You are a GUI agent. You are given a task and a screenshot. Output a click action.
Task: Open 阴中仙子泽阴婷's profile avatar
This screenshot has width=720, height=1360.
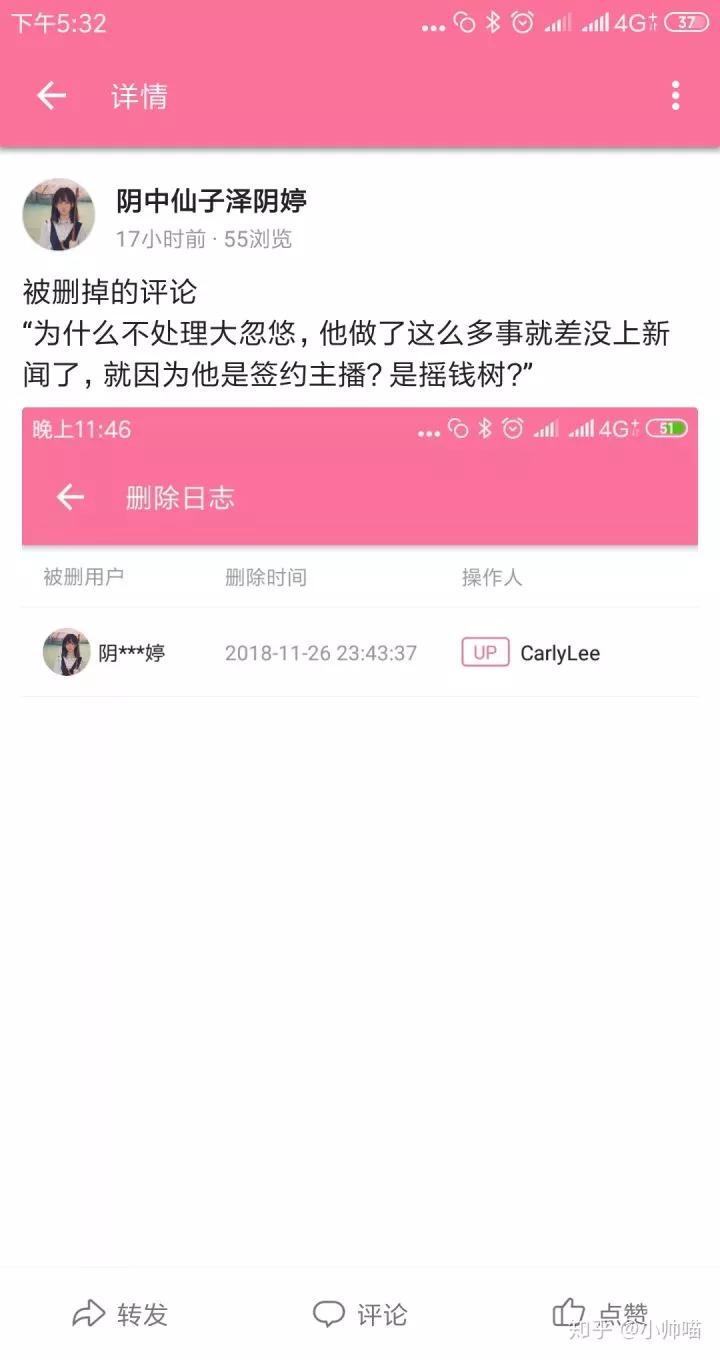[59, 215]
